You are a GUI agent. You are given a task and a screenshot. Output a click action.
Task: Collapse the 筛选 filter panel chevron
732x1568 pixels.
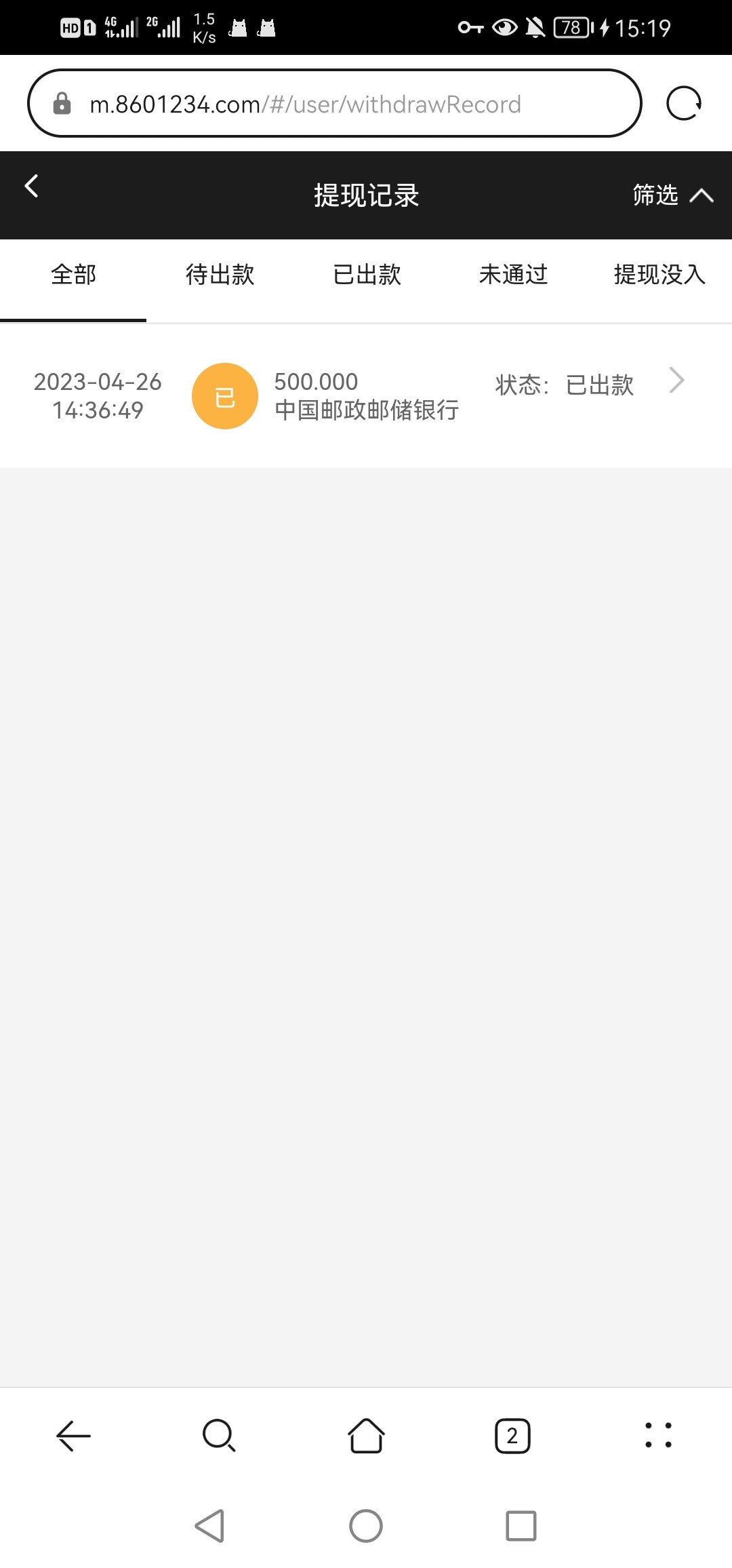tap(703, 195)
